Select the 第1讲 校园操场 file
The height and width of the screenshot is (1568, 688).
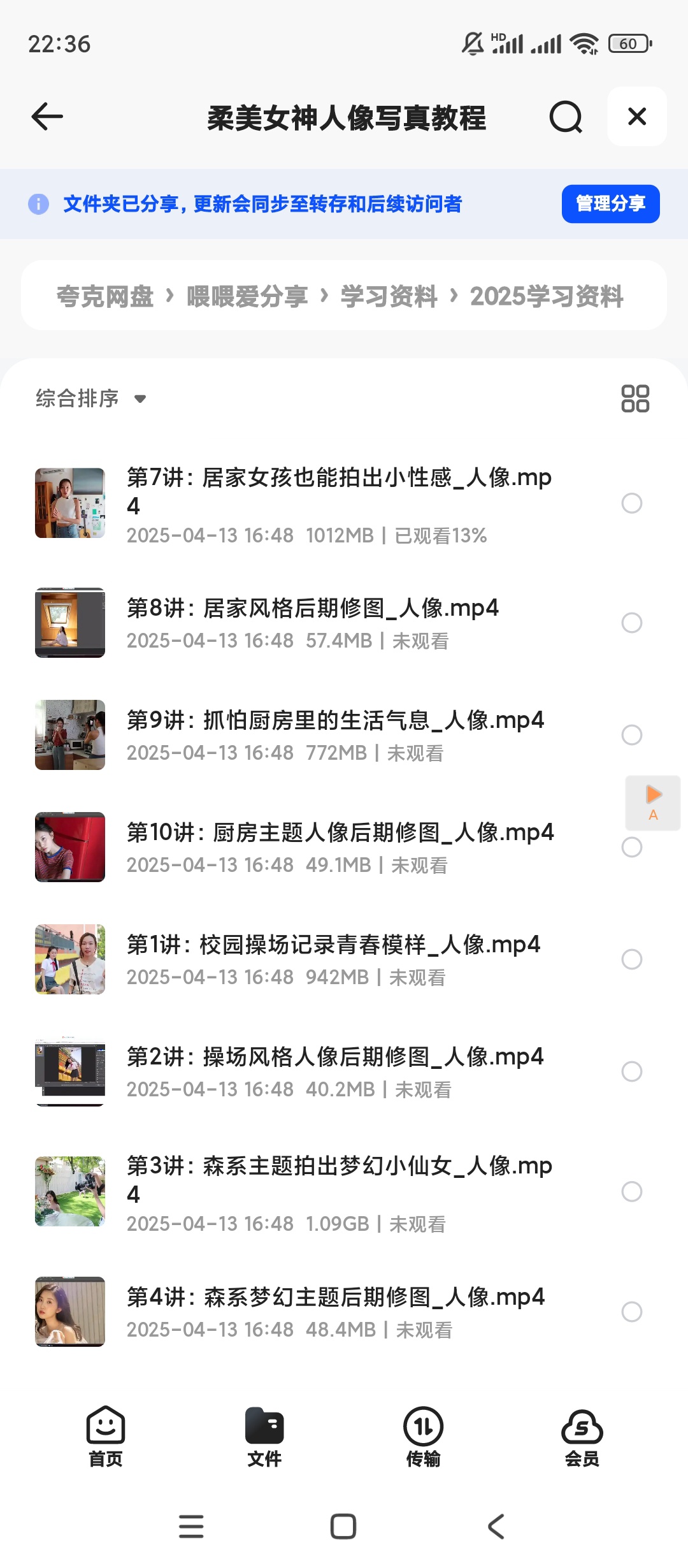631,959
